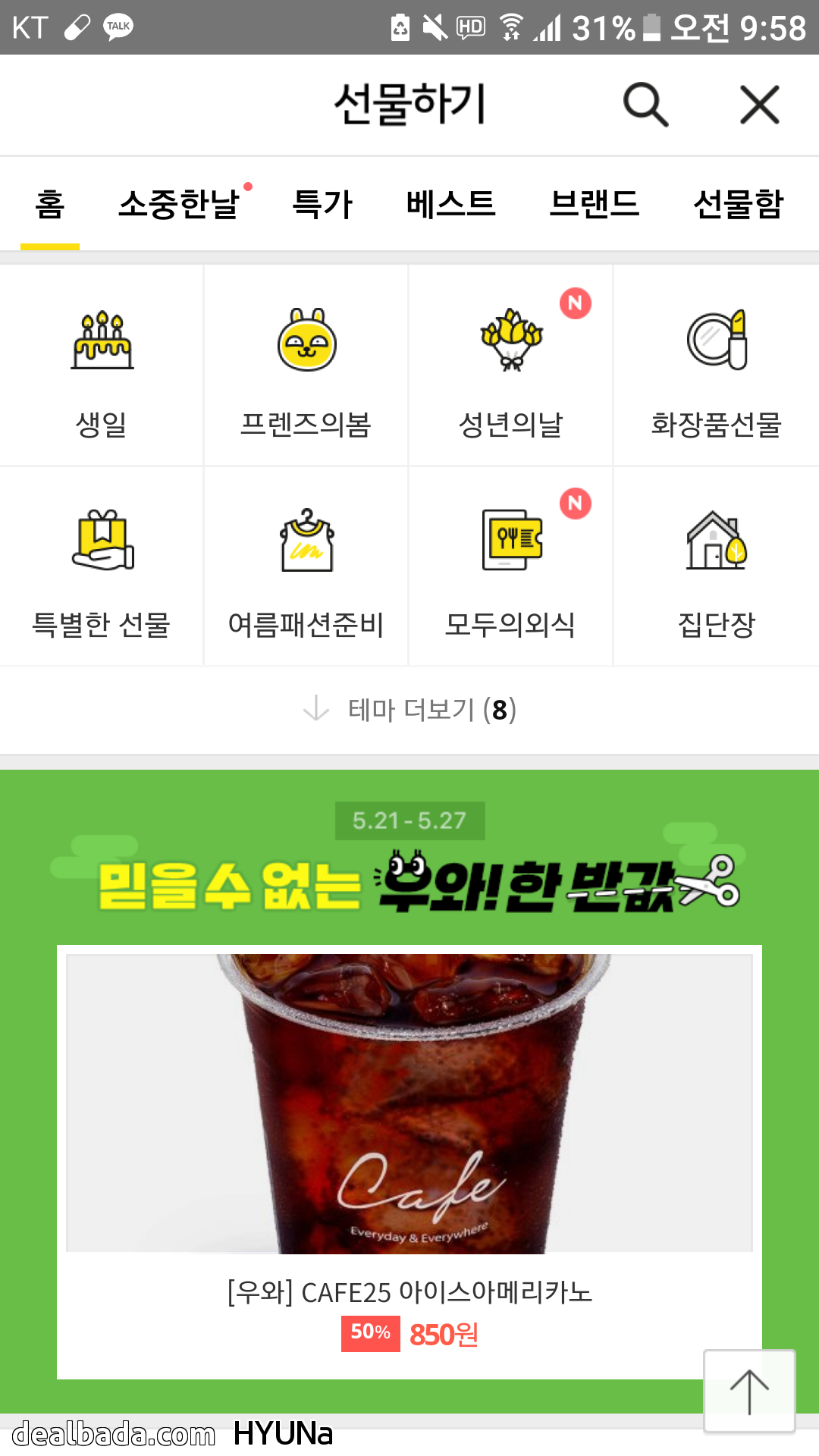This screenshot has height=1456, width=819.
Task: Open the CAFE25 아이스아메리카노 deal card
Action: pos(409,1162)
